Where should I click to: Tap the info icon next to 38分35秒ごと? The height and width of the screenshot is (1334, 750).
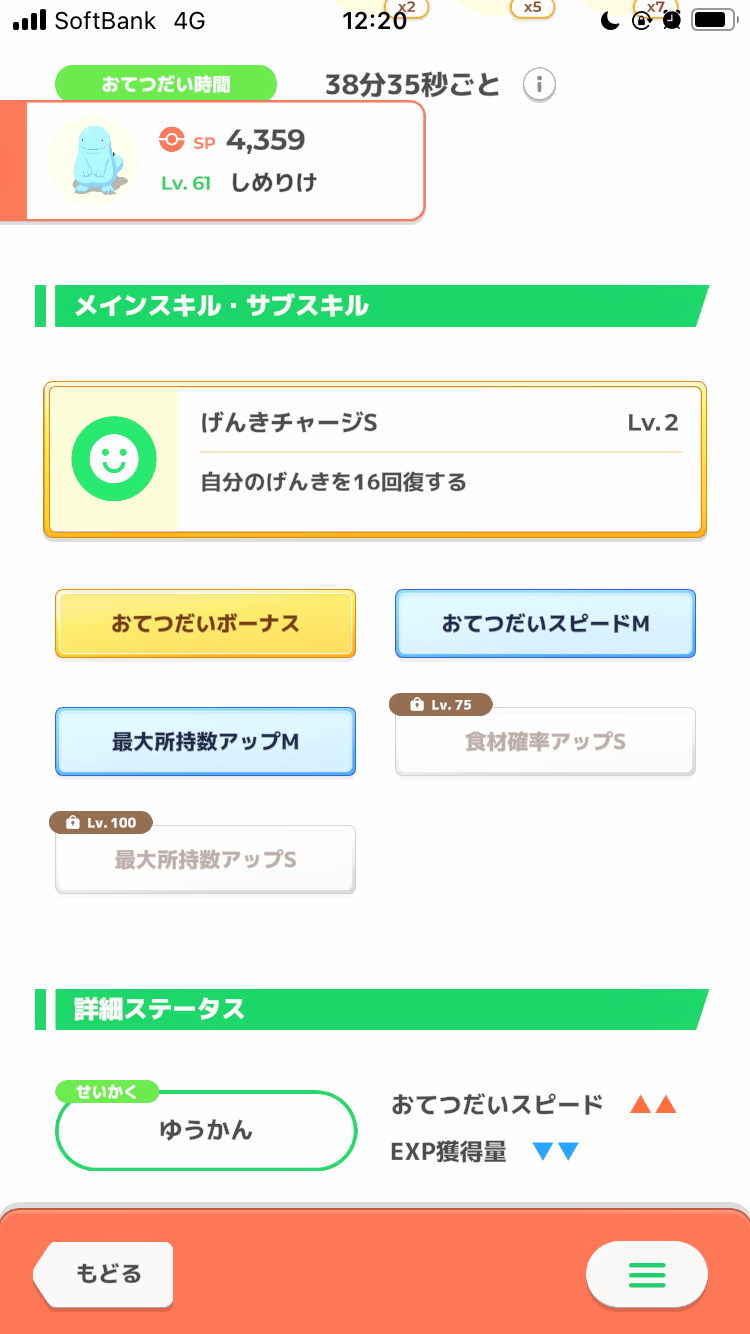539,85
